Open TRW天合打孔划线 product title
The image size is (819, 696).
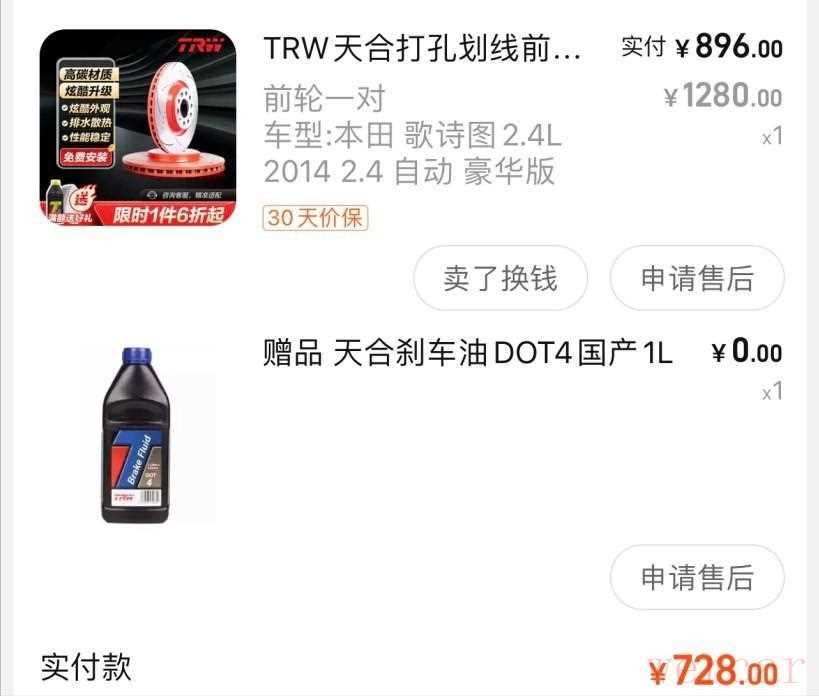pyautogui.click(x=422, y=47)
